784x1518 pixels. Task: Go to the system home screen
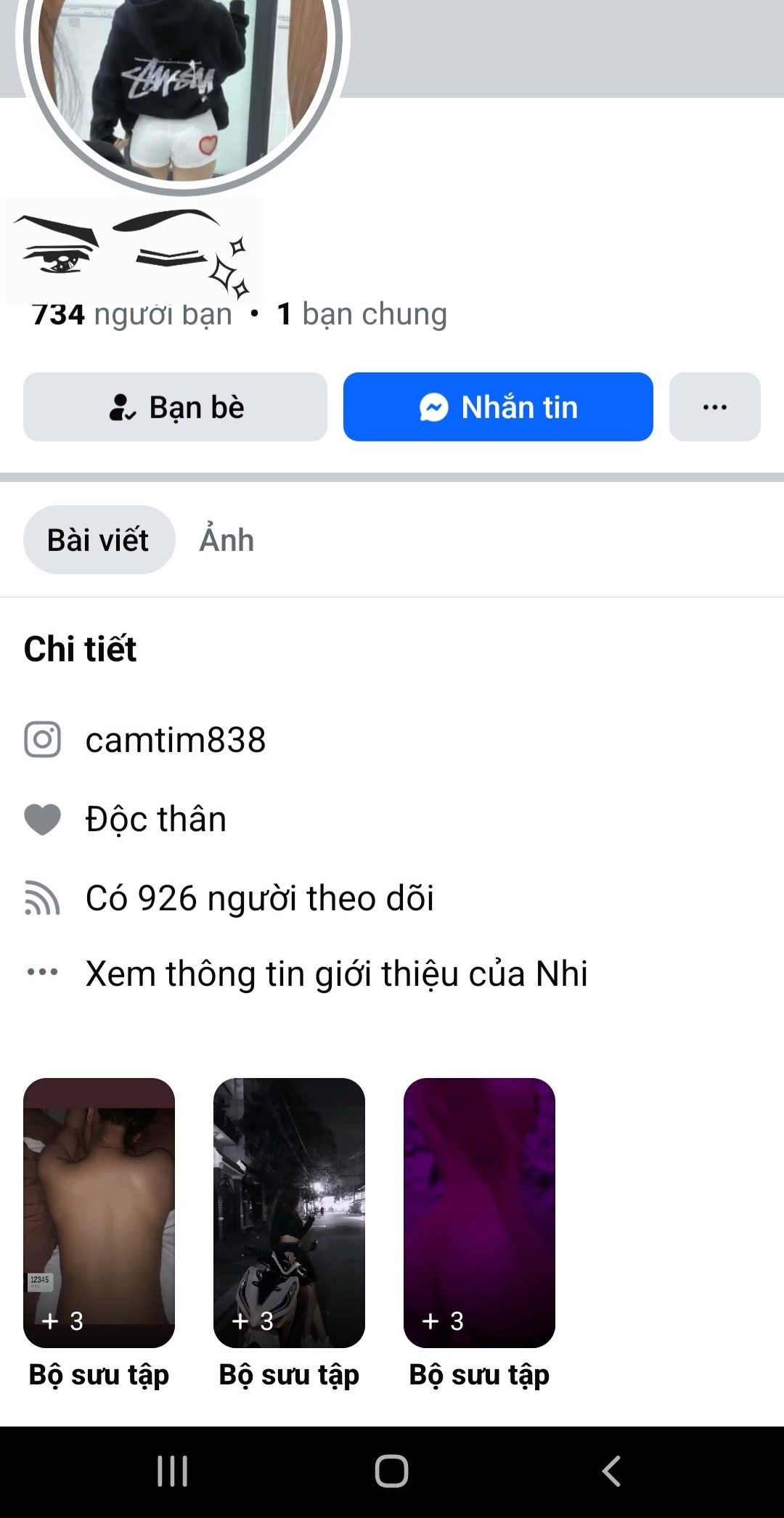pos(391,1472)
